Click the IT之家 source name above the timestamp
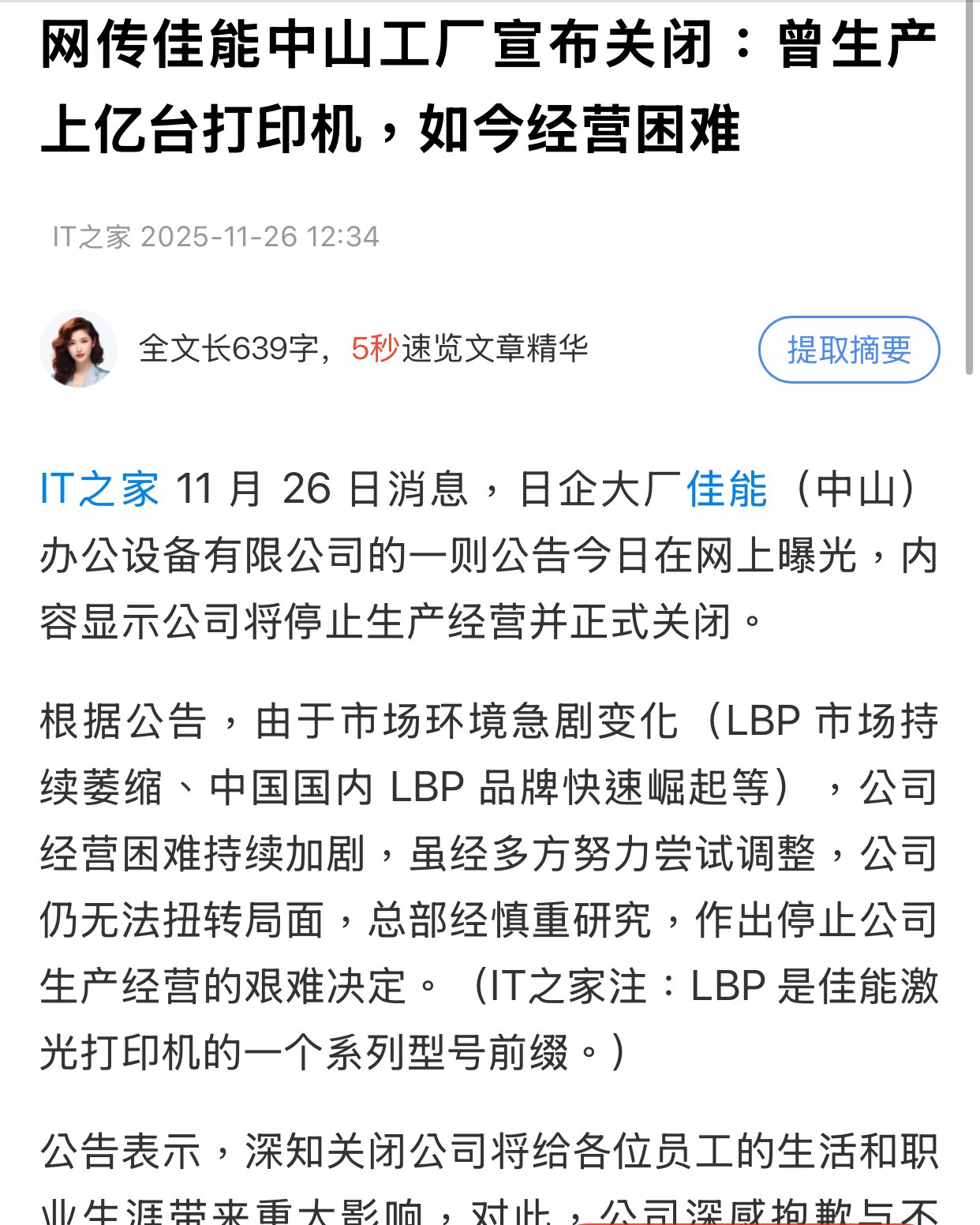The image size is (980, 1225). coord(89,234)
